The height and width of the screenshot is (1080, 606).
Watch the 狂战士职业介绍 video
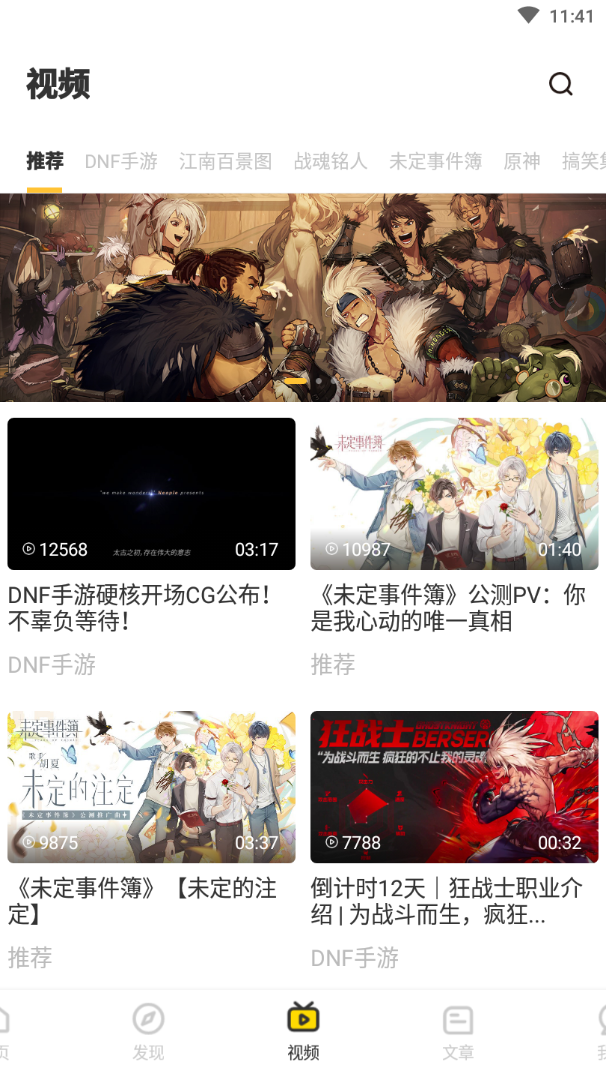click(454, 787)
